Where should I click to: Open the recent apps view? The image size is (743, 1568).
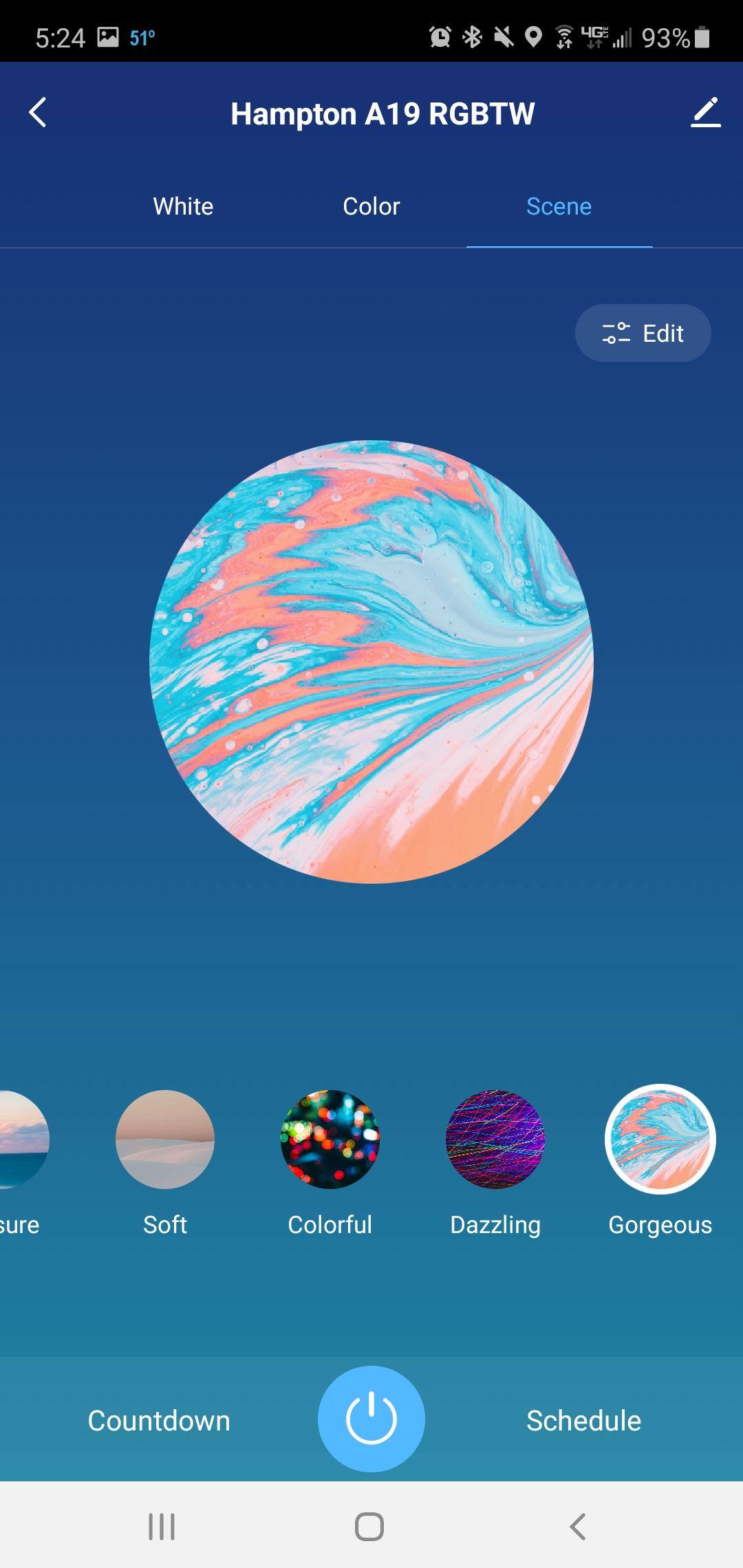tap(162, 1527)
